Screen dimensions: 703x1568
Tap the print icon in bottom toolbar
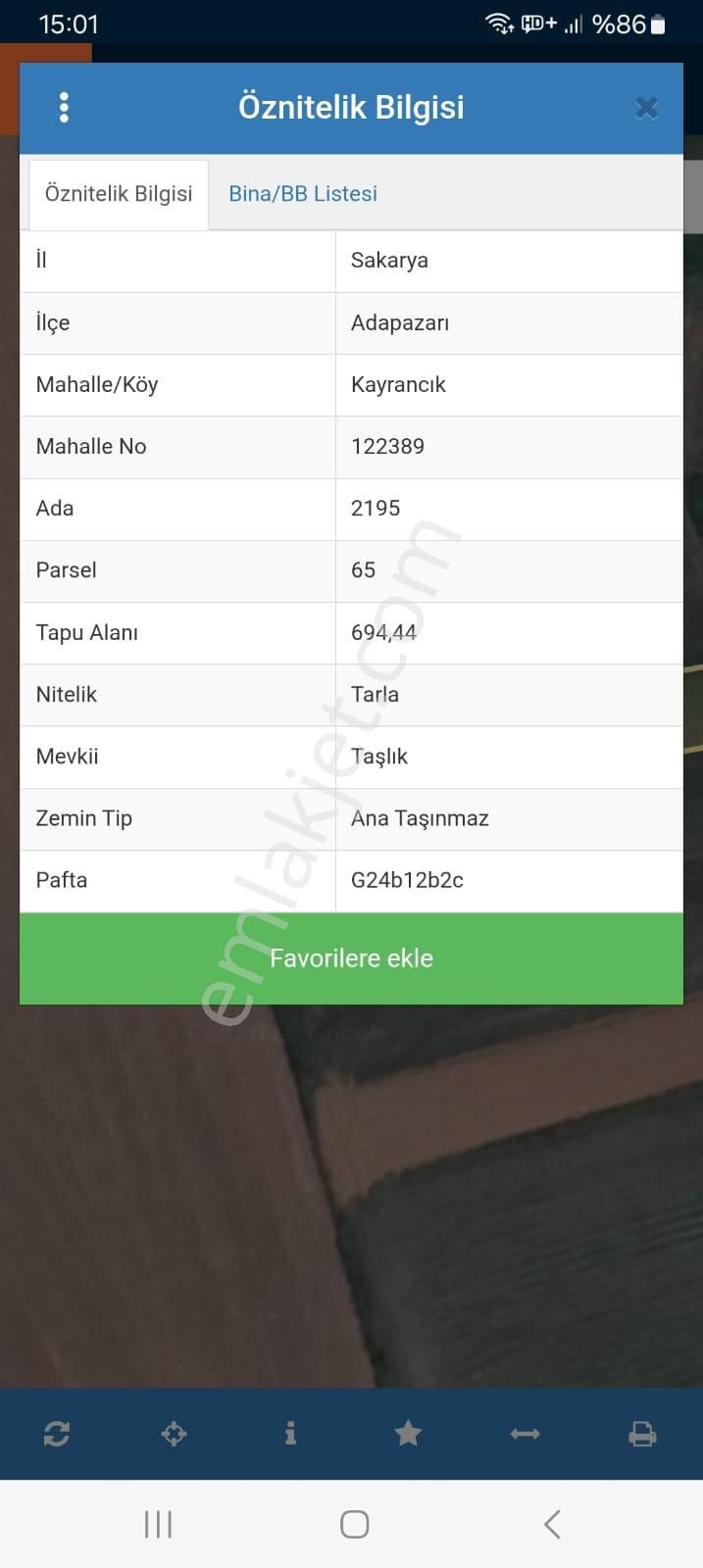[642, 1434]
